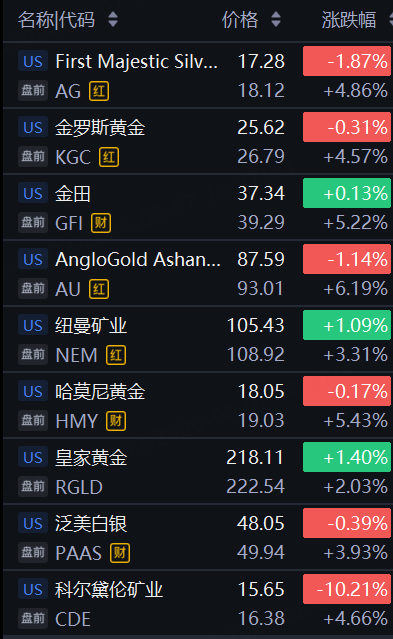Open the First Majestic Silver AG row
The height and width of the screenshot is (639, 393).
(198, 75)
